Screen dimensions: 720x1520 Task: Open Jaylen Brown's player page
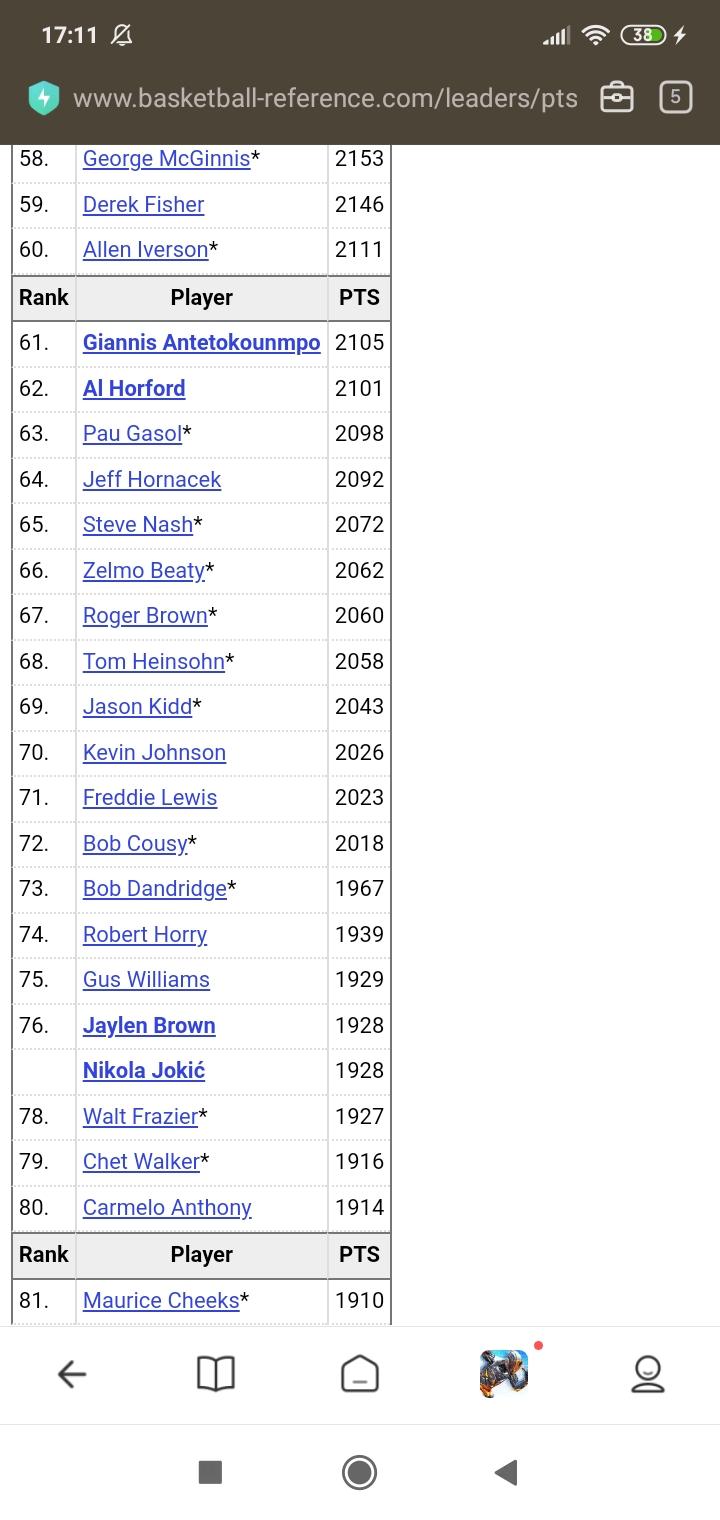coord(149,1026)
